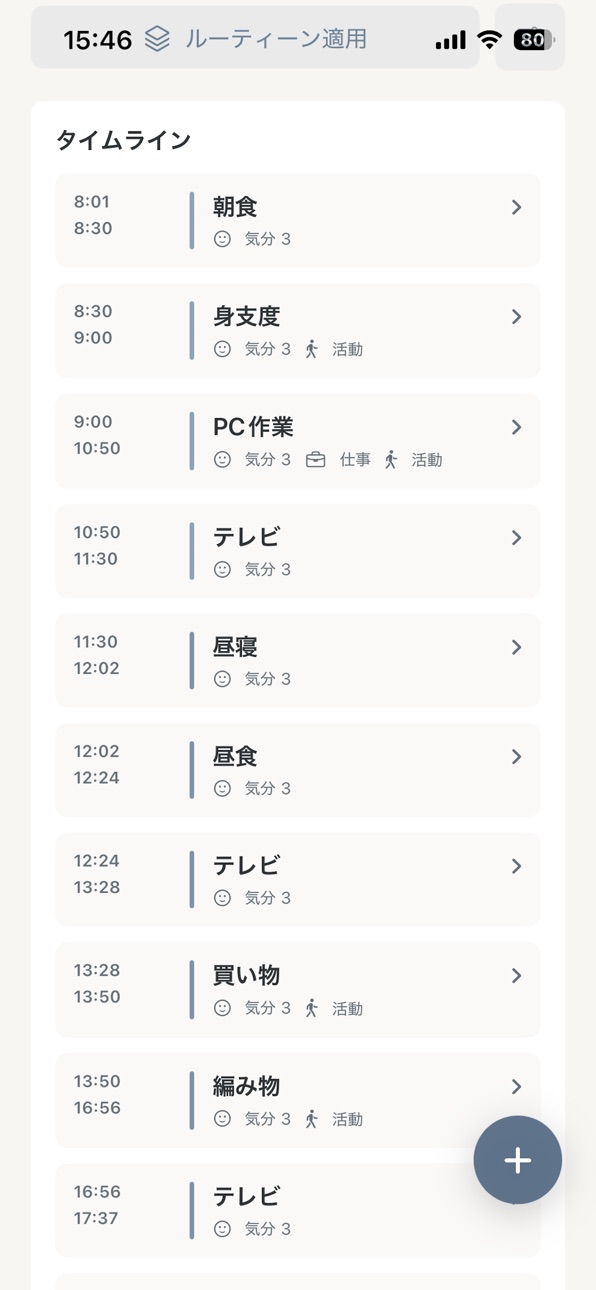The height and width of the screenshot is (1290, 596).
Task: Open the PC作業 entry
Action: pyautogui.click(x=298, y=440)
